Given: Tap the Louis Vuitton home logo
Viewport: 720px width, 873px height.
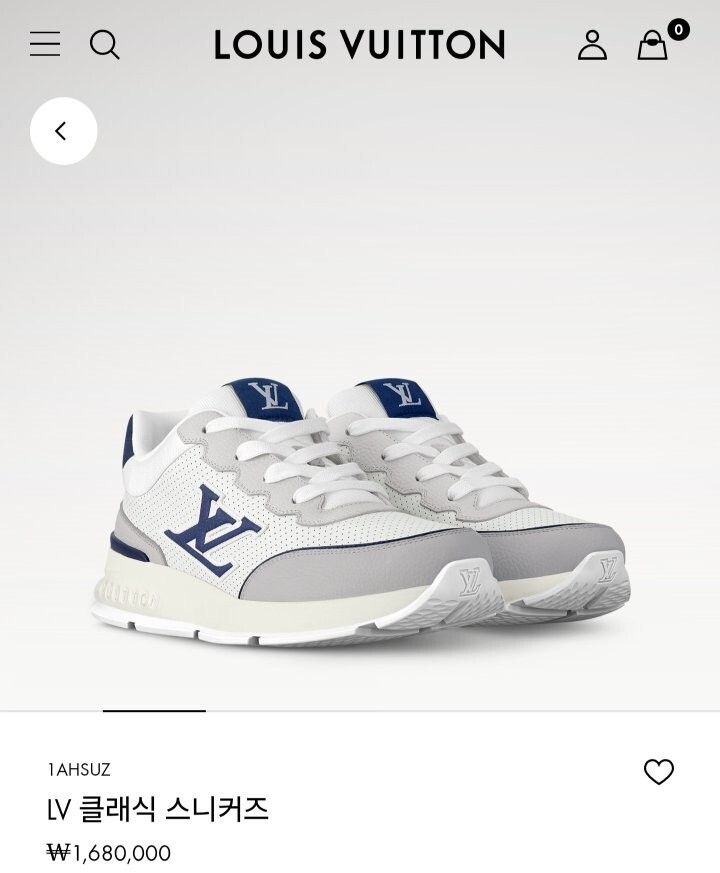Looking at the screenshot, I should [x=359, y=44].
